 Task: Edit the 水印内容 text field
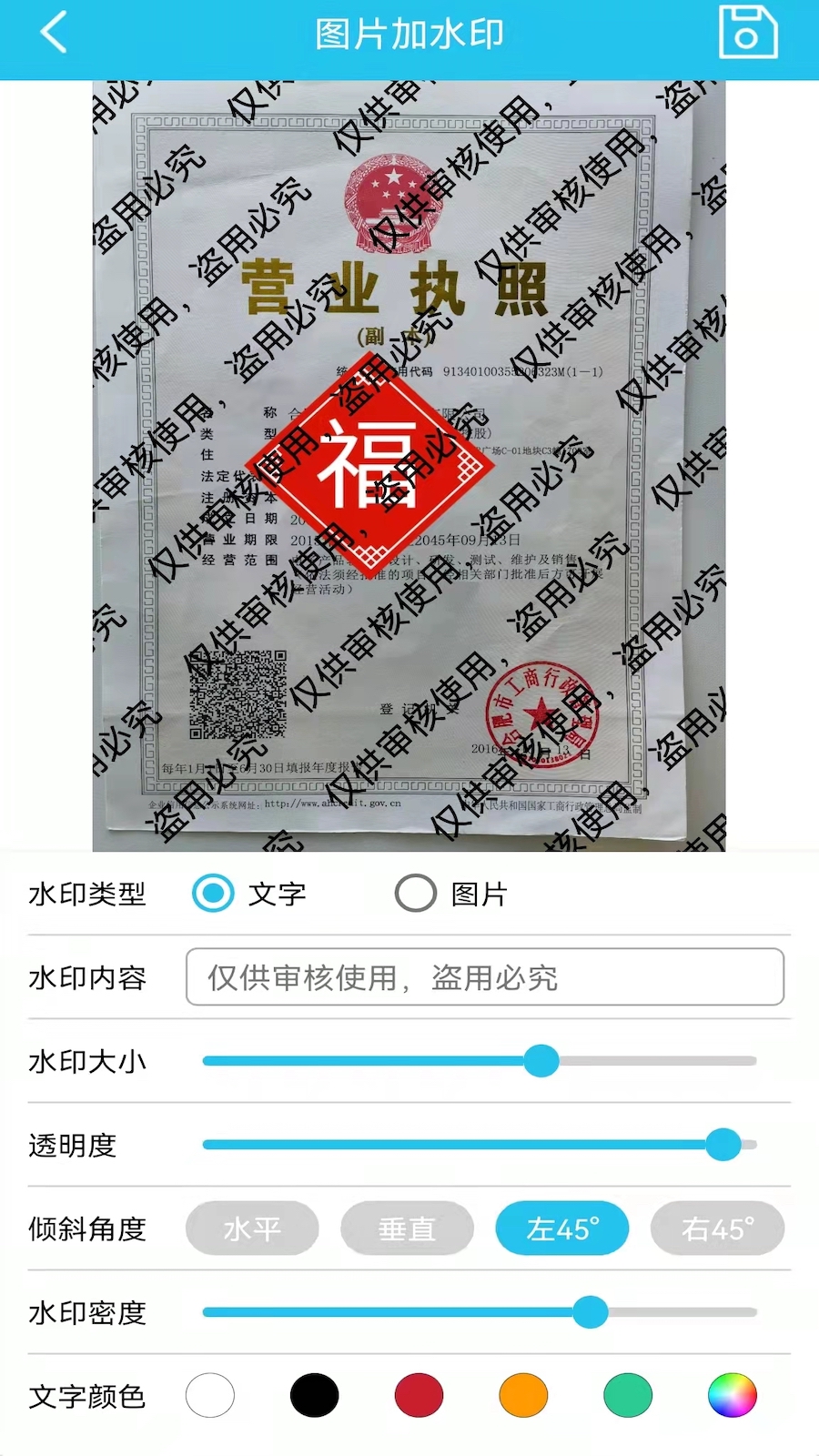(x=485, y=977)
